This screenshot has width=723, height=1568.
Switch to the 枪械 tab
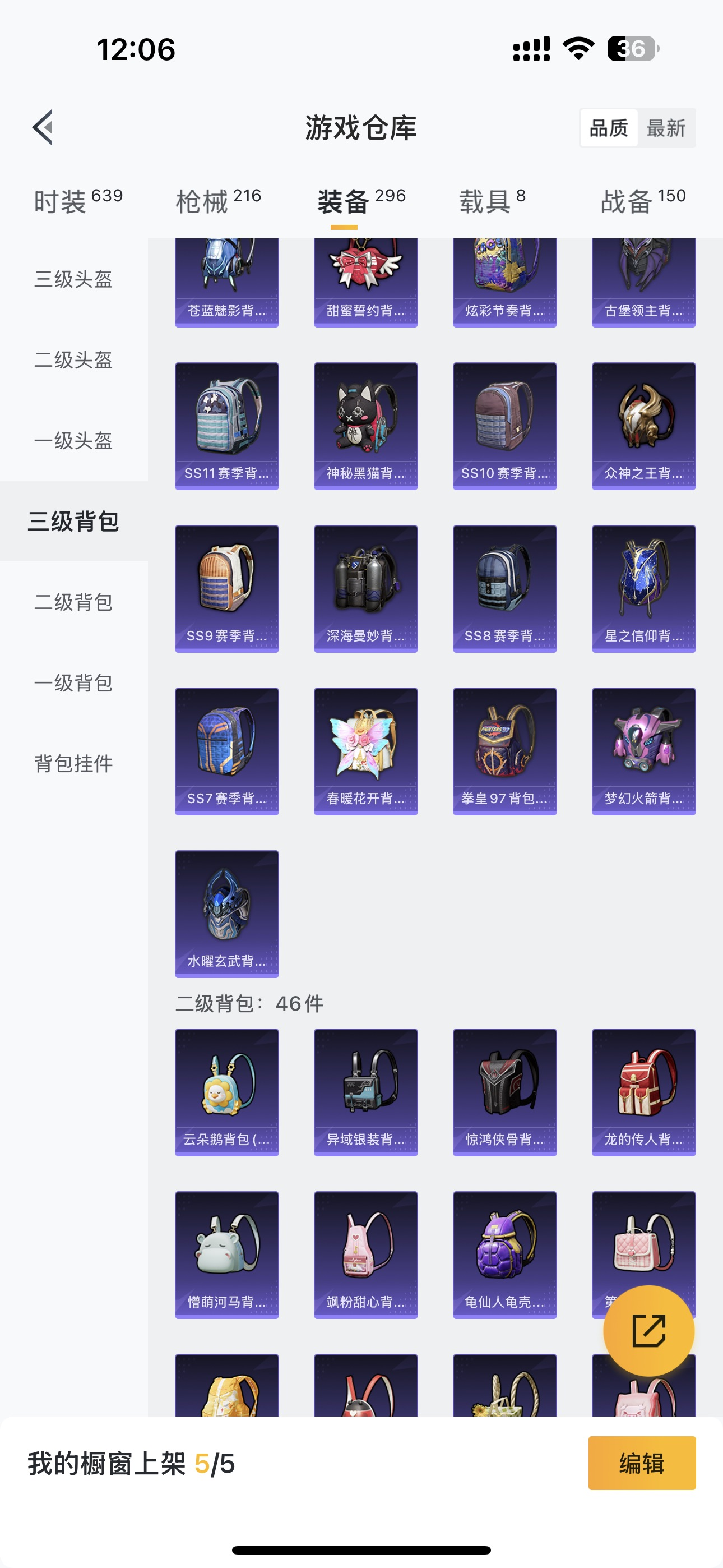[218, 201]
